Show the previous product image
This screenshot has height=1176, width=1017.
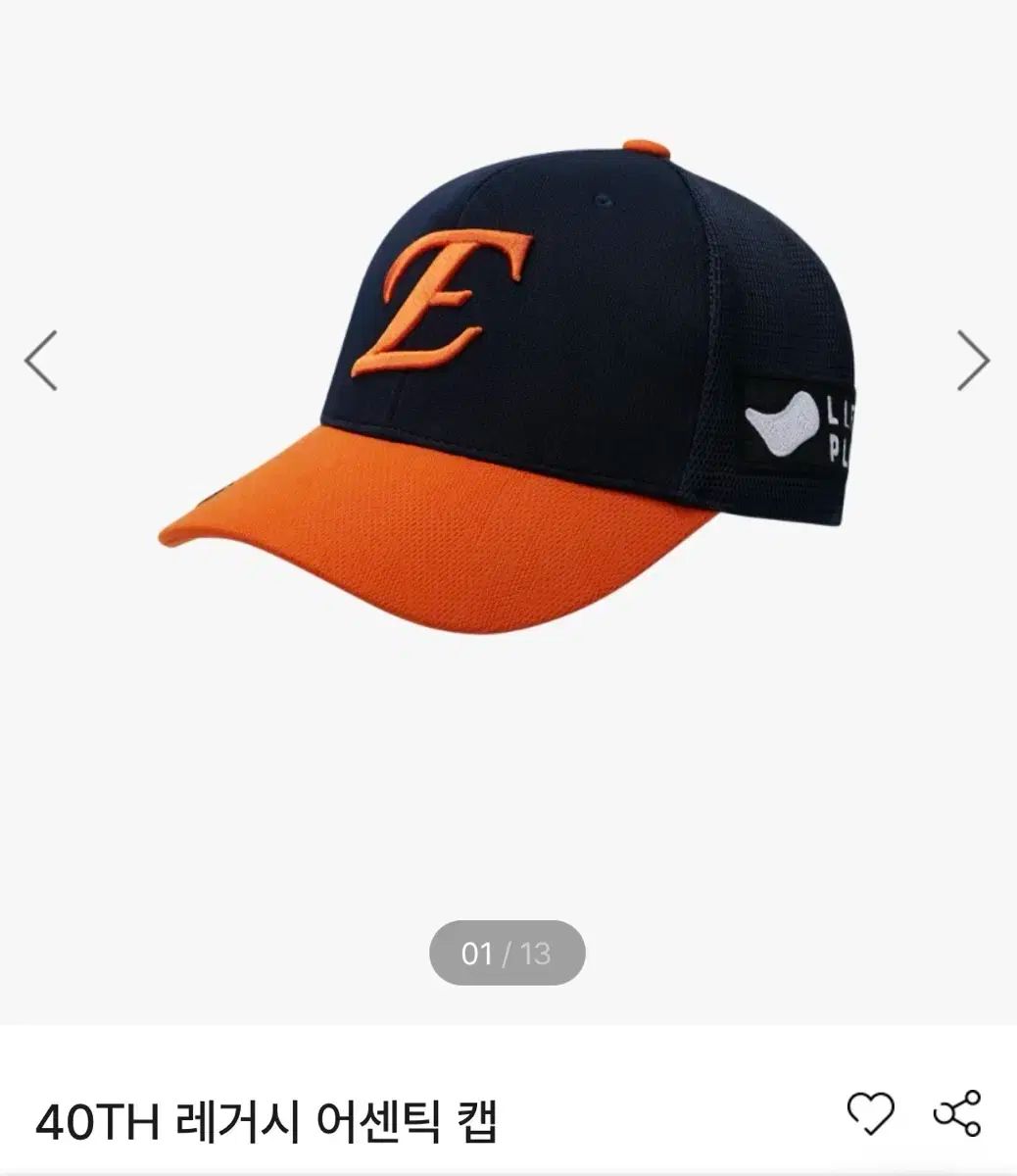[x=41, y=361]
